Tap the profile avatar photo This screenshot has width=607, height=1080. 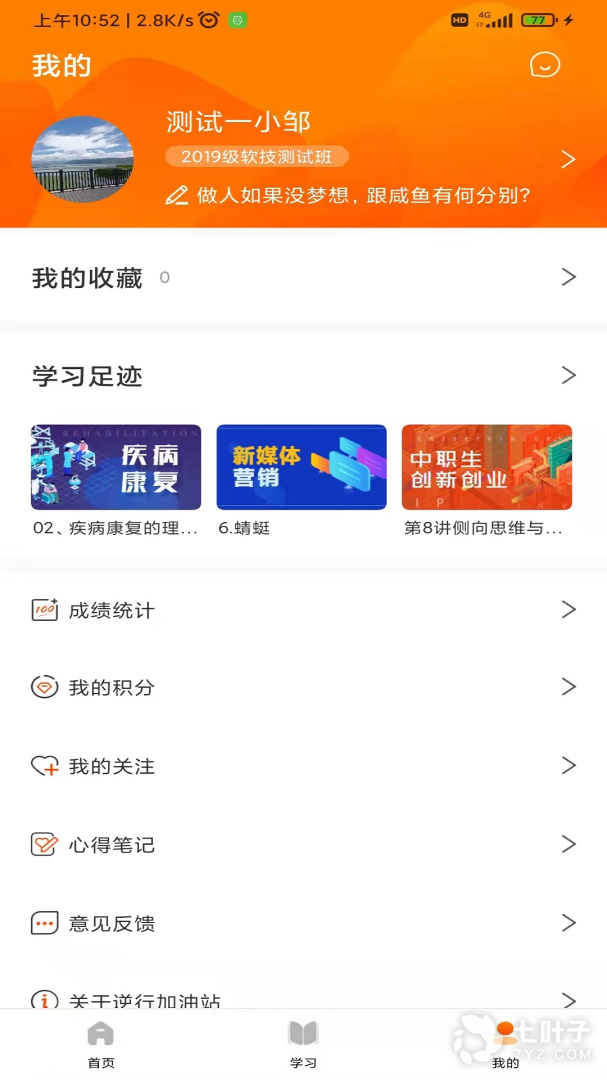pyautogui.click(x=83, y=160)
